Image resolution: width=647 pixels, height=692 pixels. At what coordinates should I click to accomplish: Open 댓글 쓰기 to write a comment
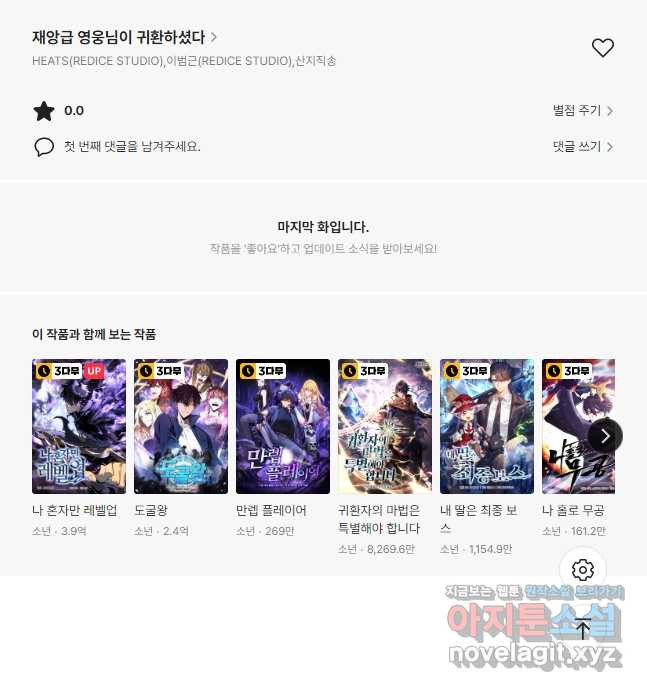coord(582,146)
